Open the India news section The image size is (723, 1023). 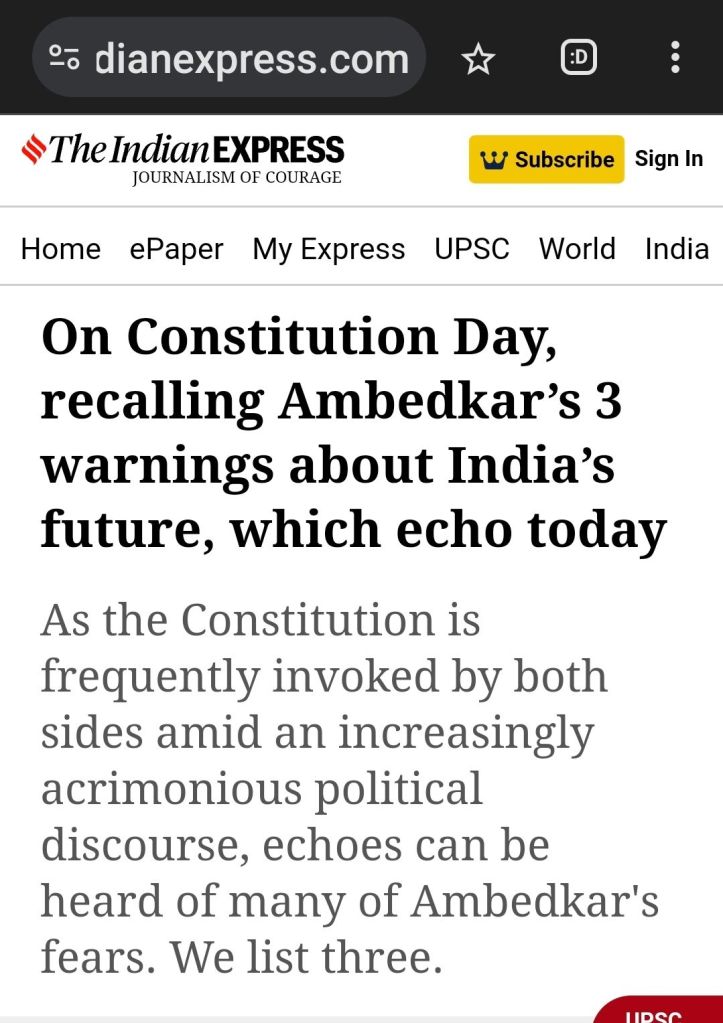tap(676, 248)
